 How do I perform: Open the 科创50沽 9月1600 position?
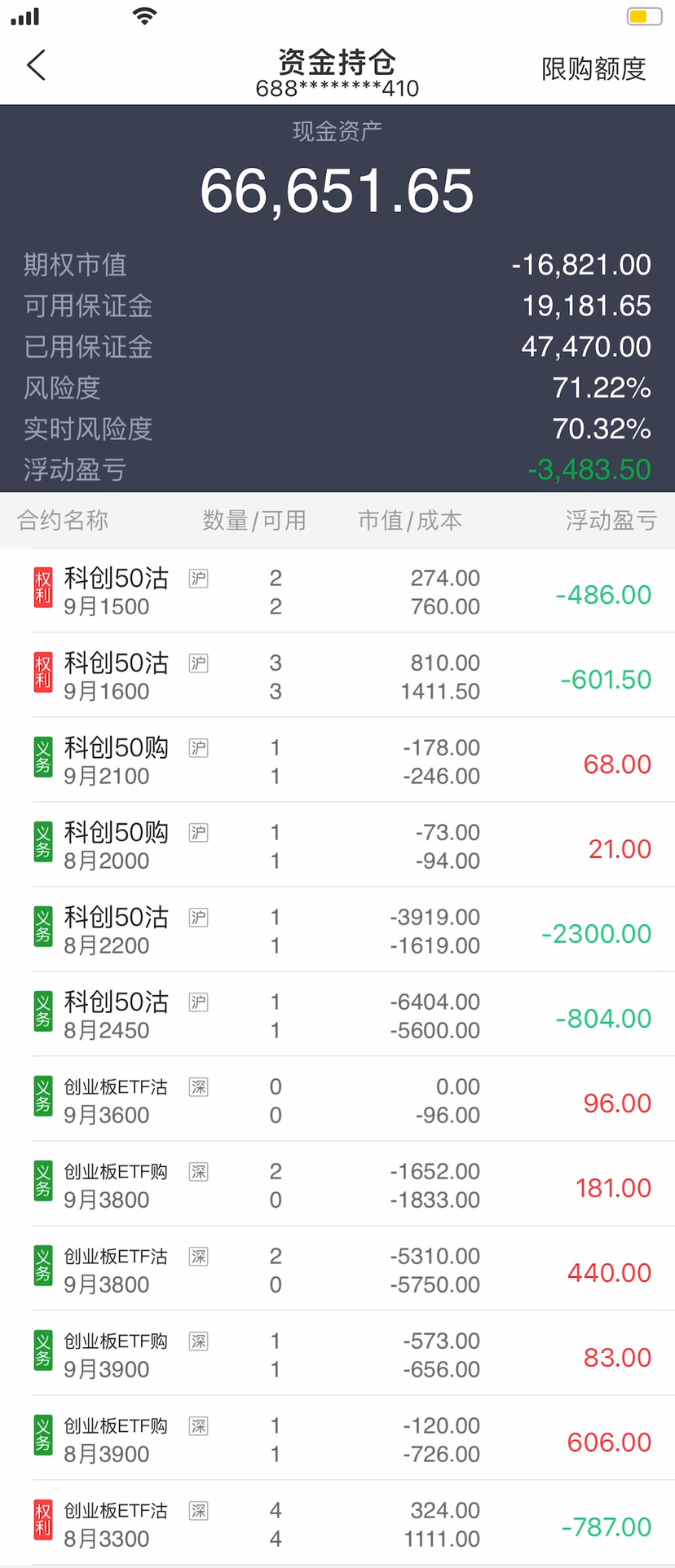(337, 676)
